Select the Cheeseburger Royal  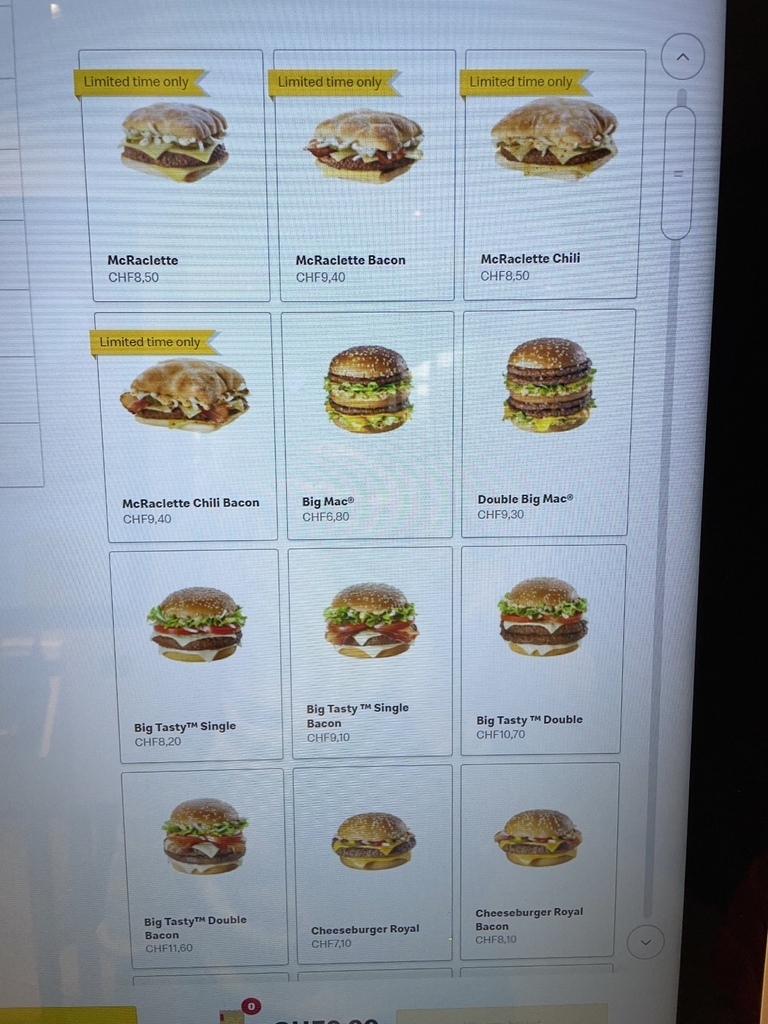[x=373, y=863]
